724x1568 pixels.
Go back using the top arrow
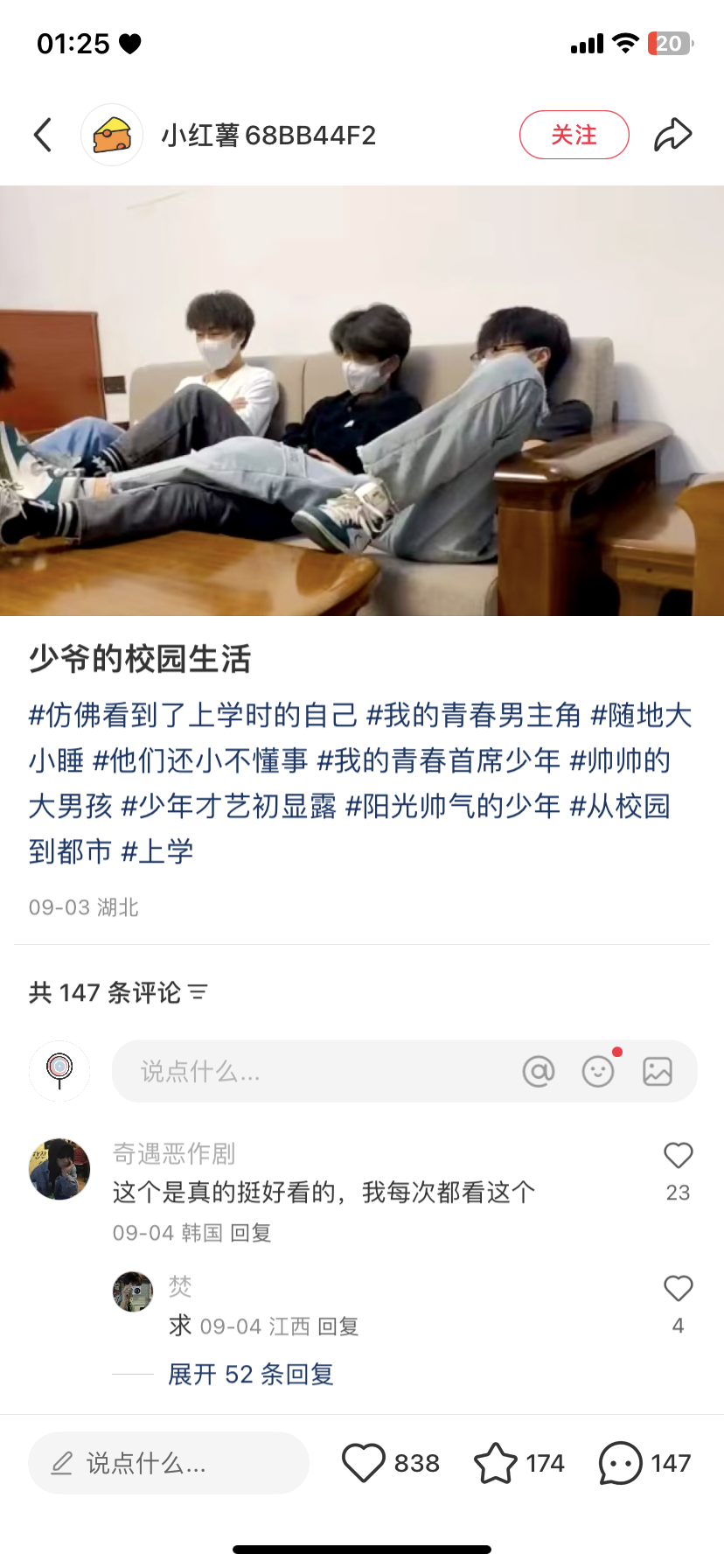point(43,135)
